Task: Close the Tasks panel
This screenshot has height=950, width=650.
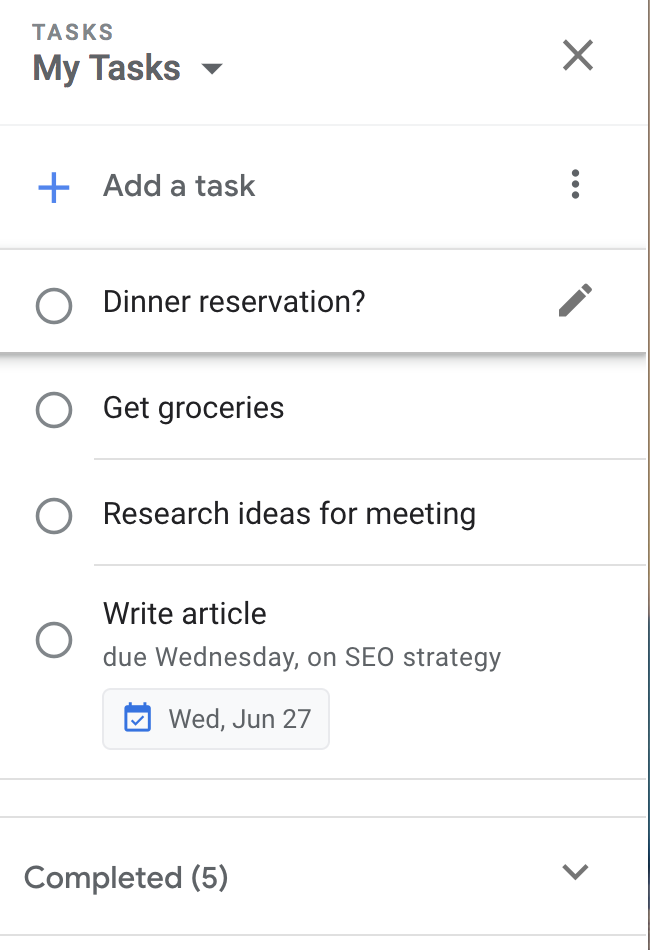Action: point(578,56)
